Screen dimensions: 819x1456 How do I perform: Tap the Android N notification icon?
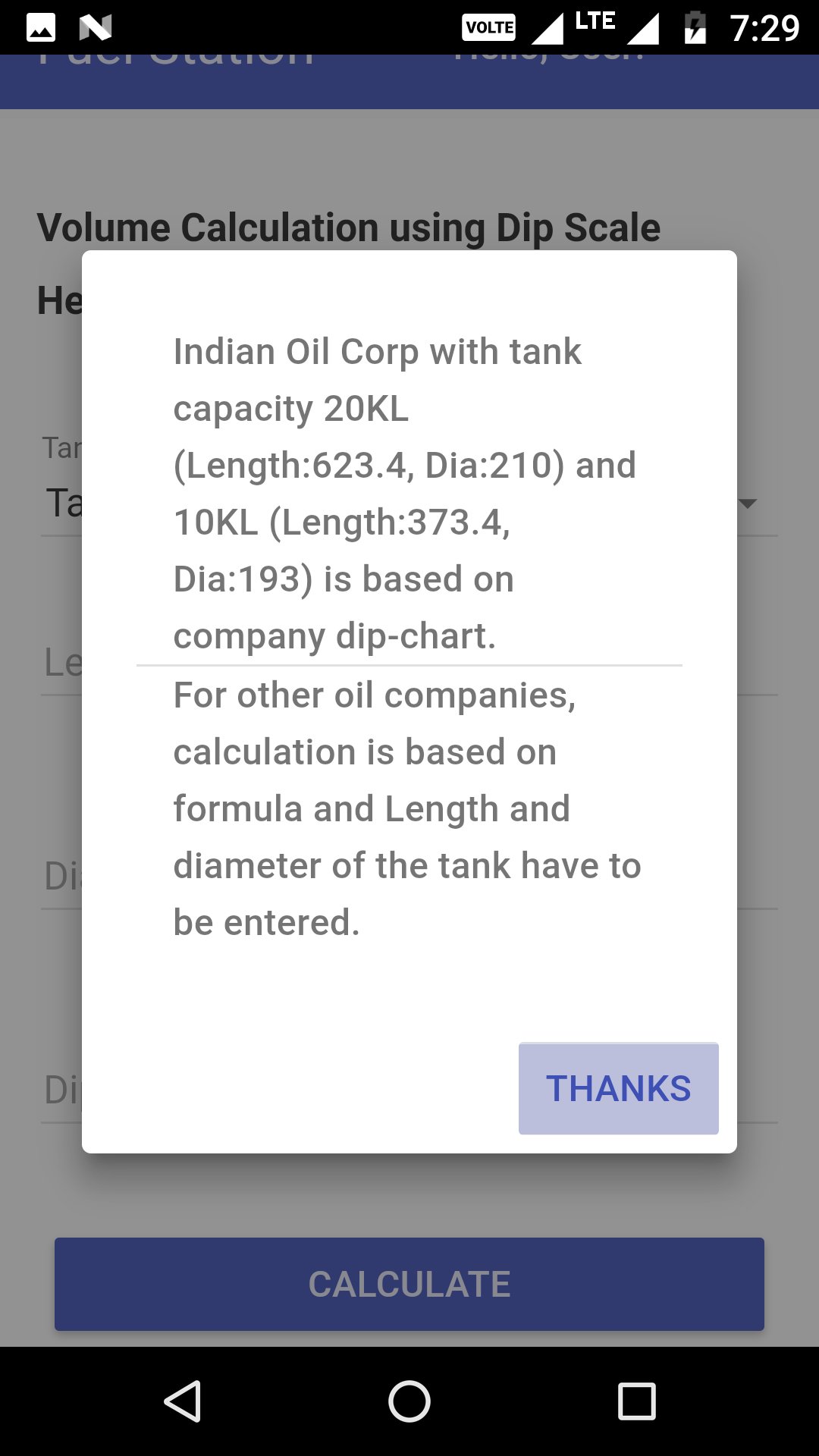pos(97,27)
